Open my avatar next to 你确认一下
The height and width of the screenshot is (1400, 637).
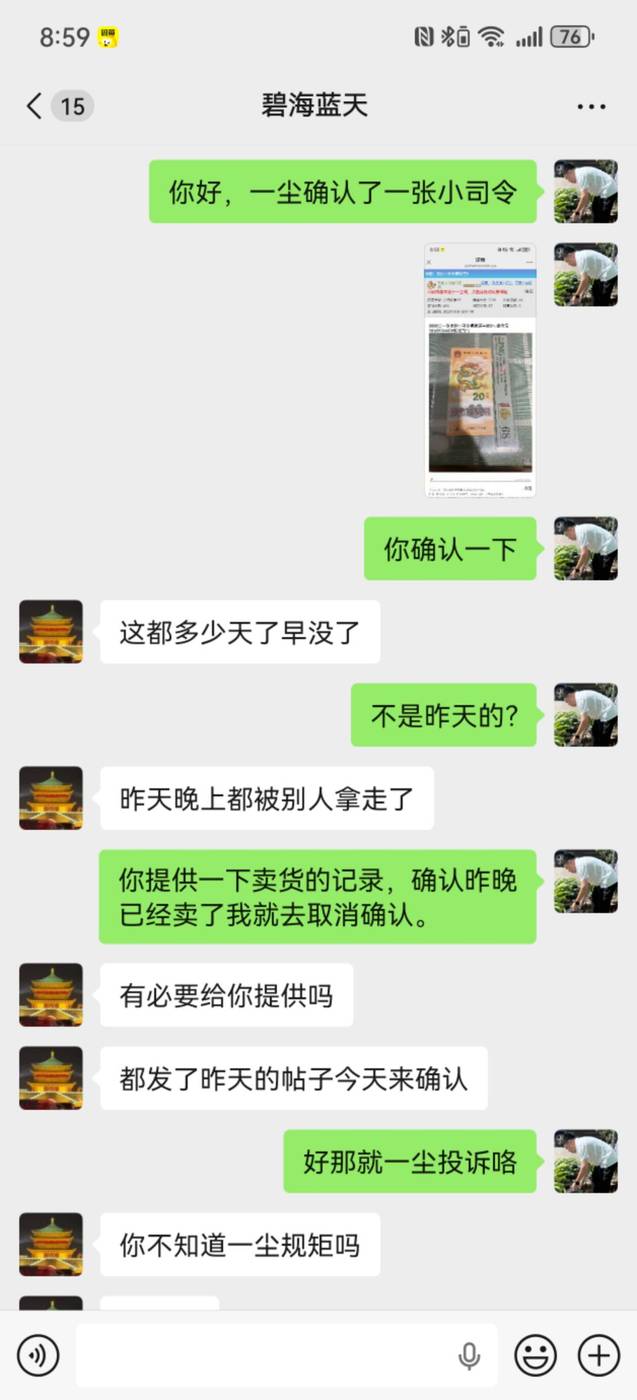[585, 549]
